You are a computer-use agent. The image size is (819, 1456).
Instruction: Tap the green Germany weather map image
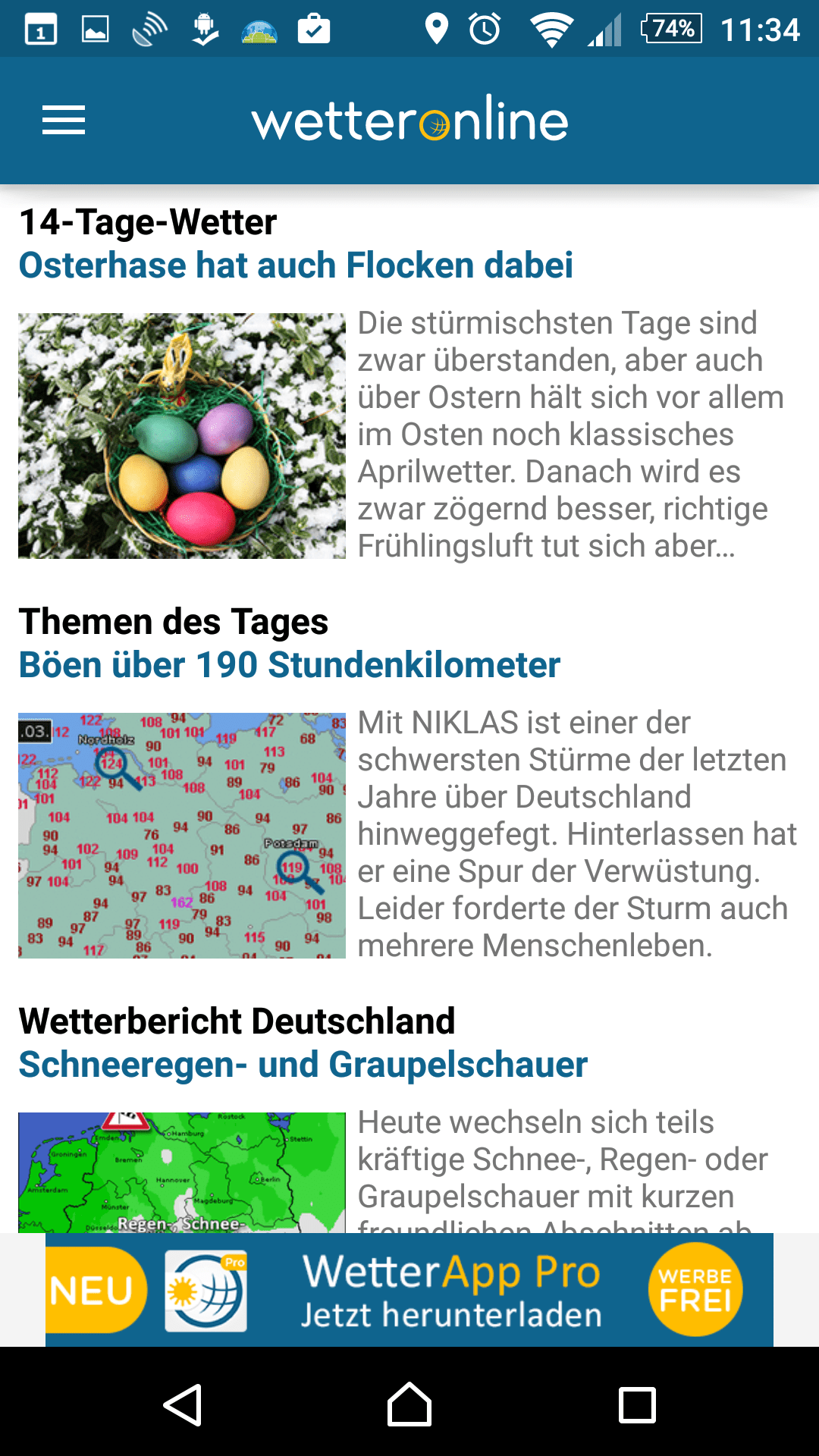182,1172
